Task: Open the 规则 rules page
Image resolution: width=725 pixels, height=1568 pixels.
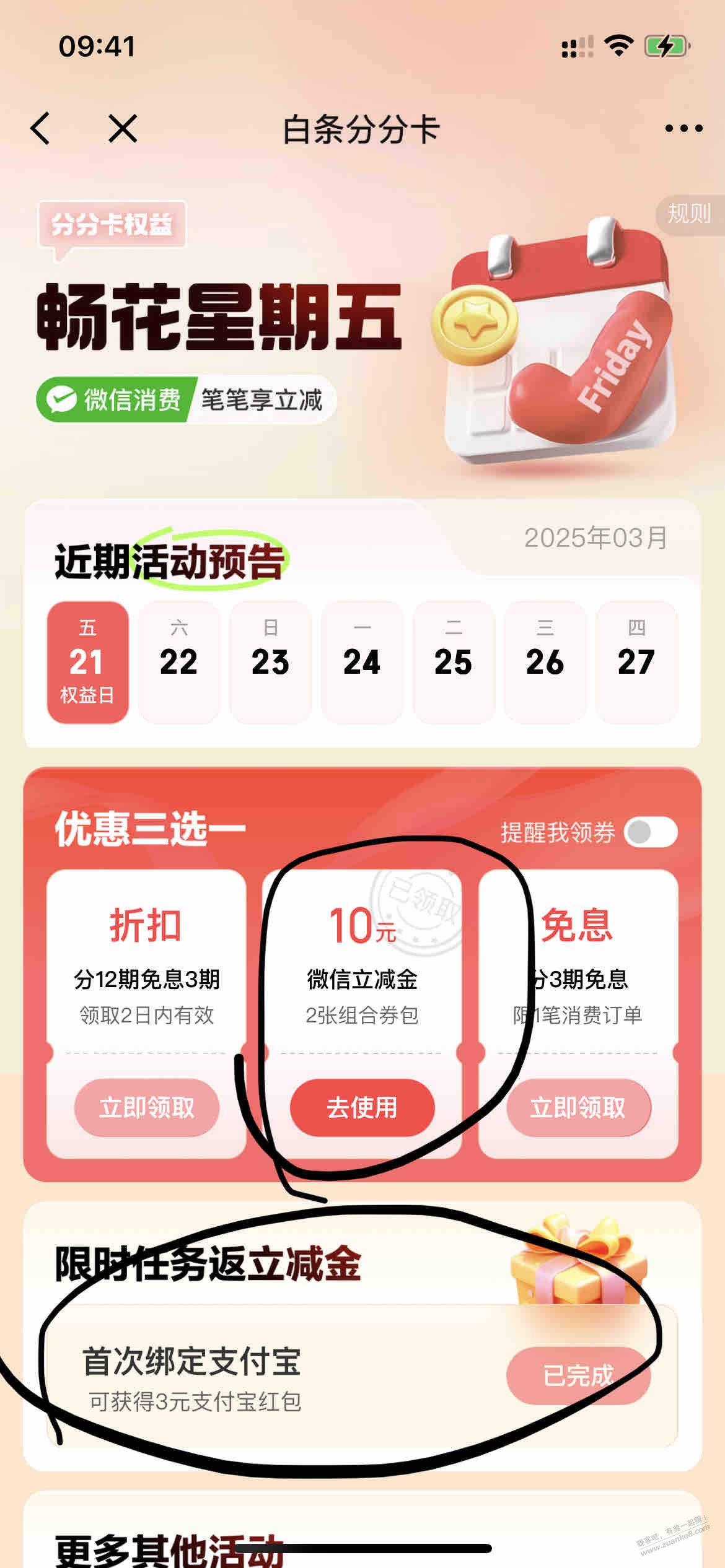Action: [x=689, y=214]
